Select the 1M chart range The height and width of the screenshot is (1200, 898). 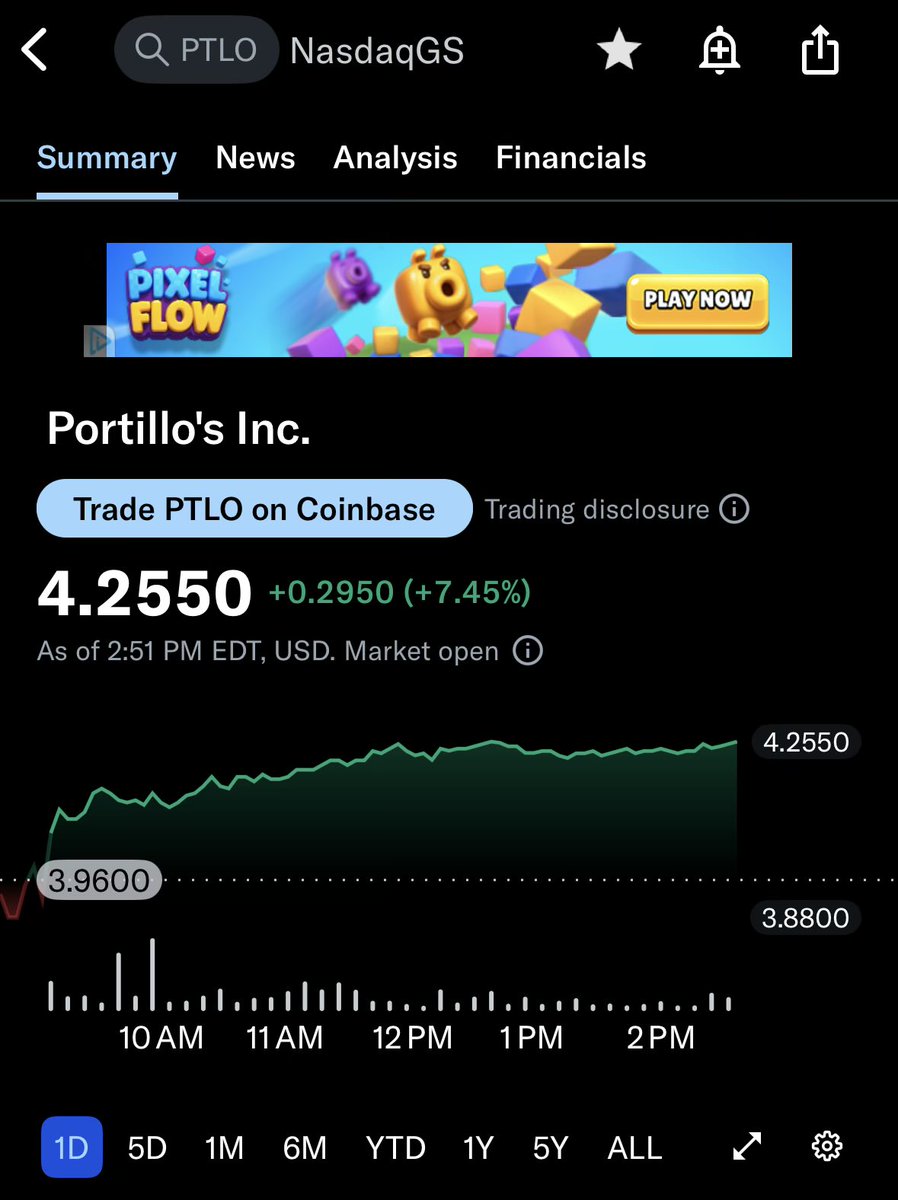click(224, 1147)
